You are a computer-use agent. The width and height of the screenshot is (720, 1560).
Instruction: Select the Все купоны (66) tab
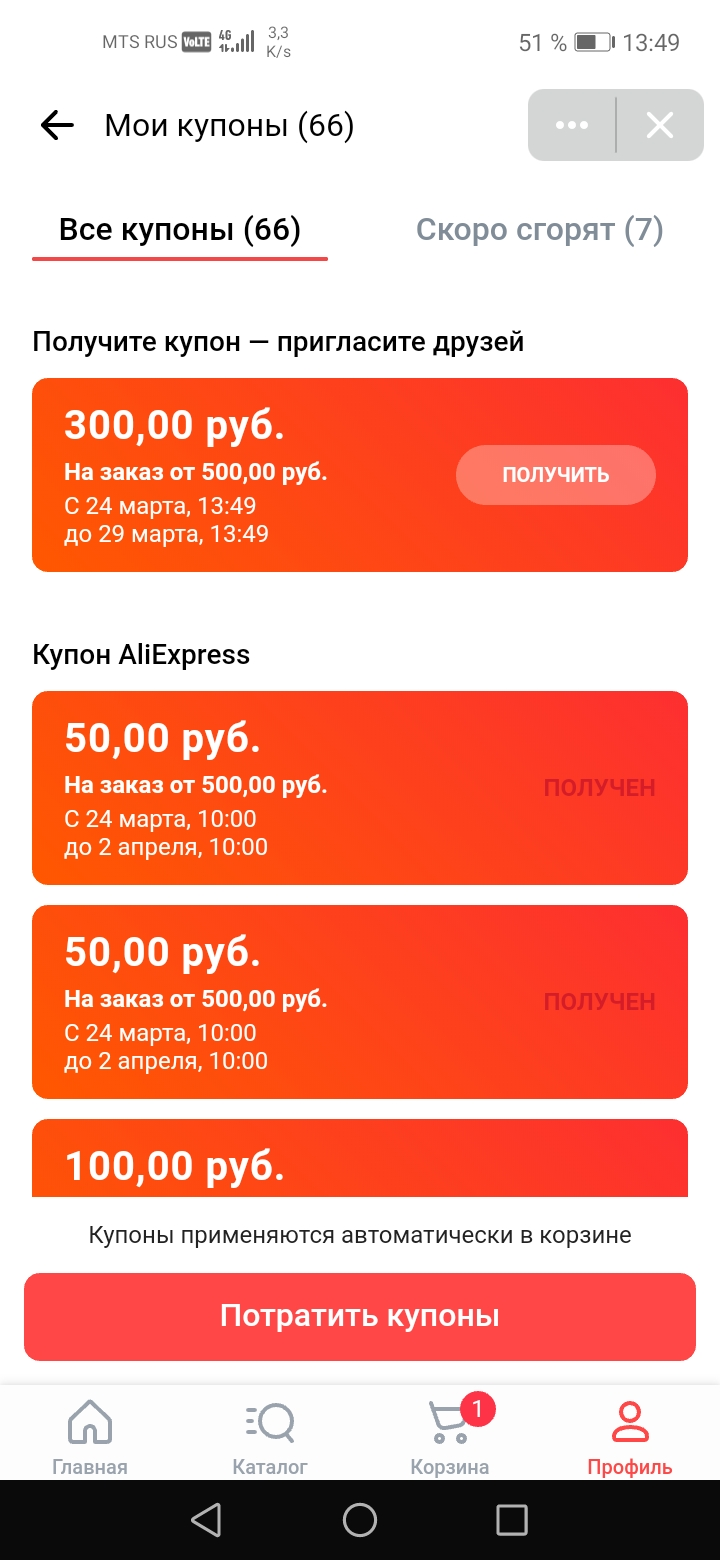180,230
